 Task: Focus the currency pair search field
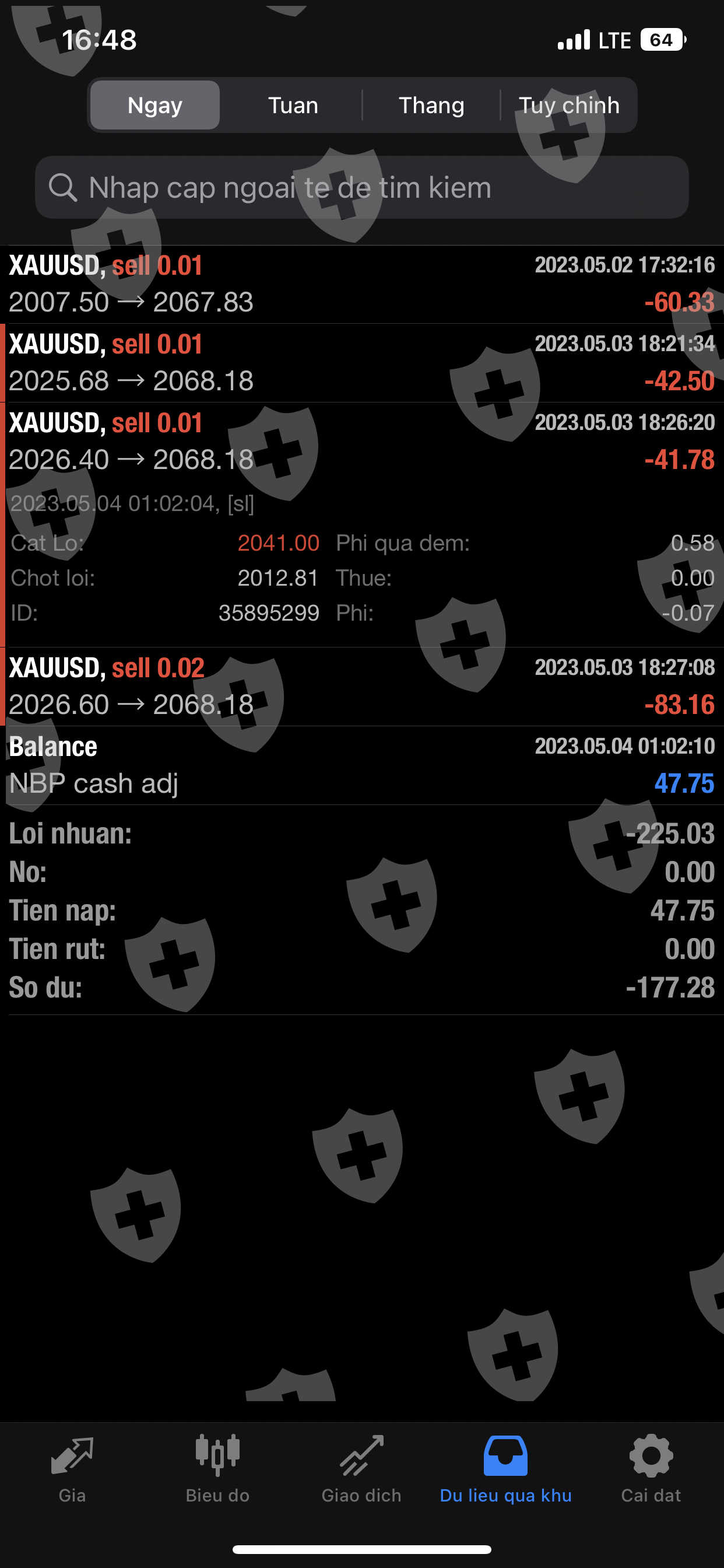click(x=362, y=187)
